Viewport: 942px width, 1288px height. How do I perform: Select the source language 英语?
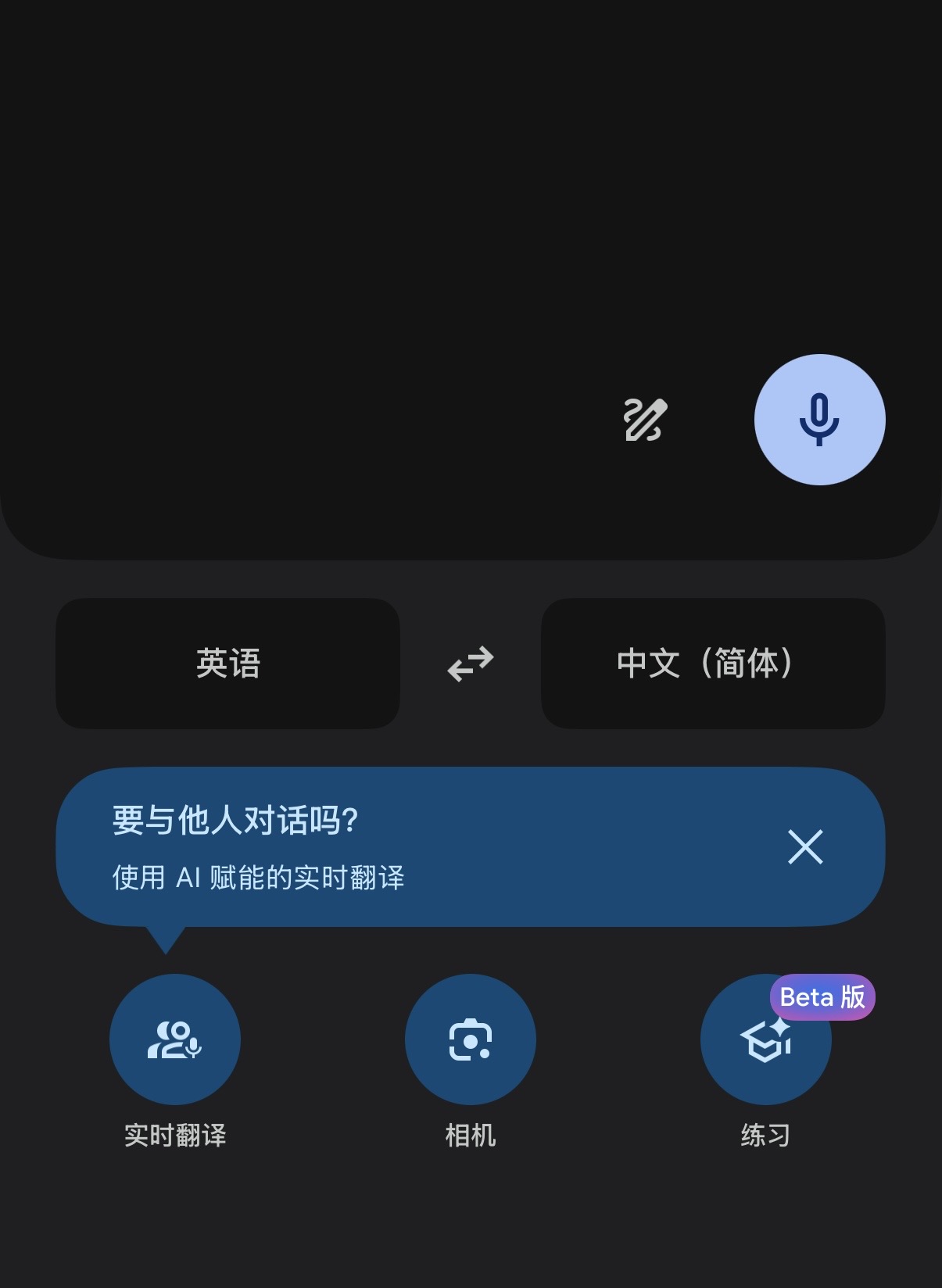[x=227, y=664]
